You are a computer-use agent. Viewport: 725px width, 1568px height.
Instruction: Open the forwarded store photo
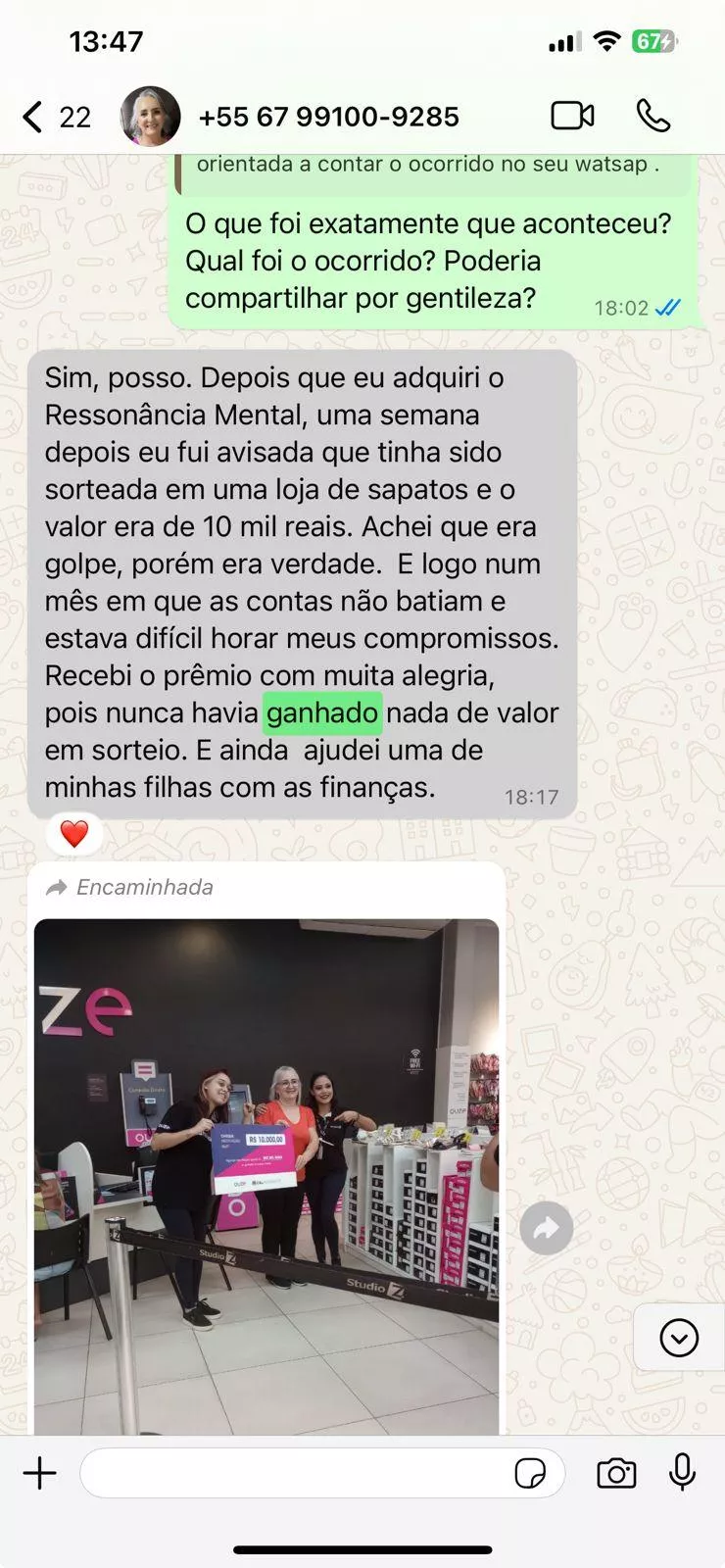click(x=266, y=1174)
